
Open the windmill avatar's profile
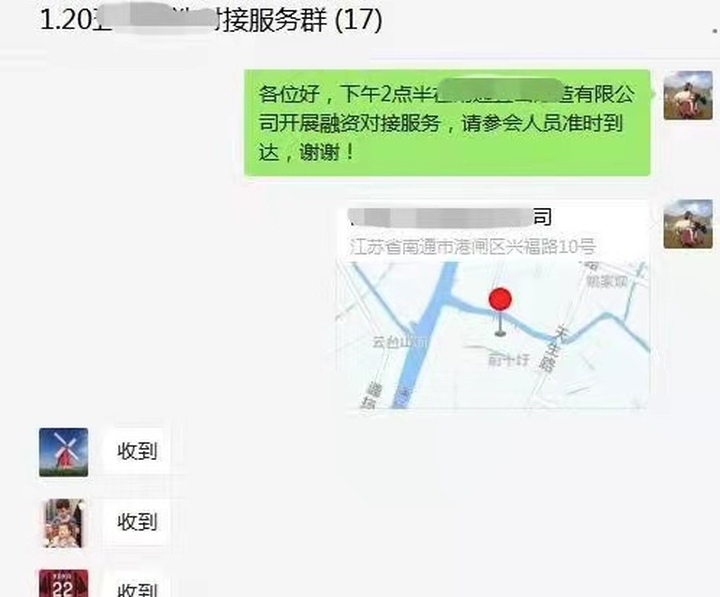64,452
